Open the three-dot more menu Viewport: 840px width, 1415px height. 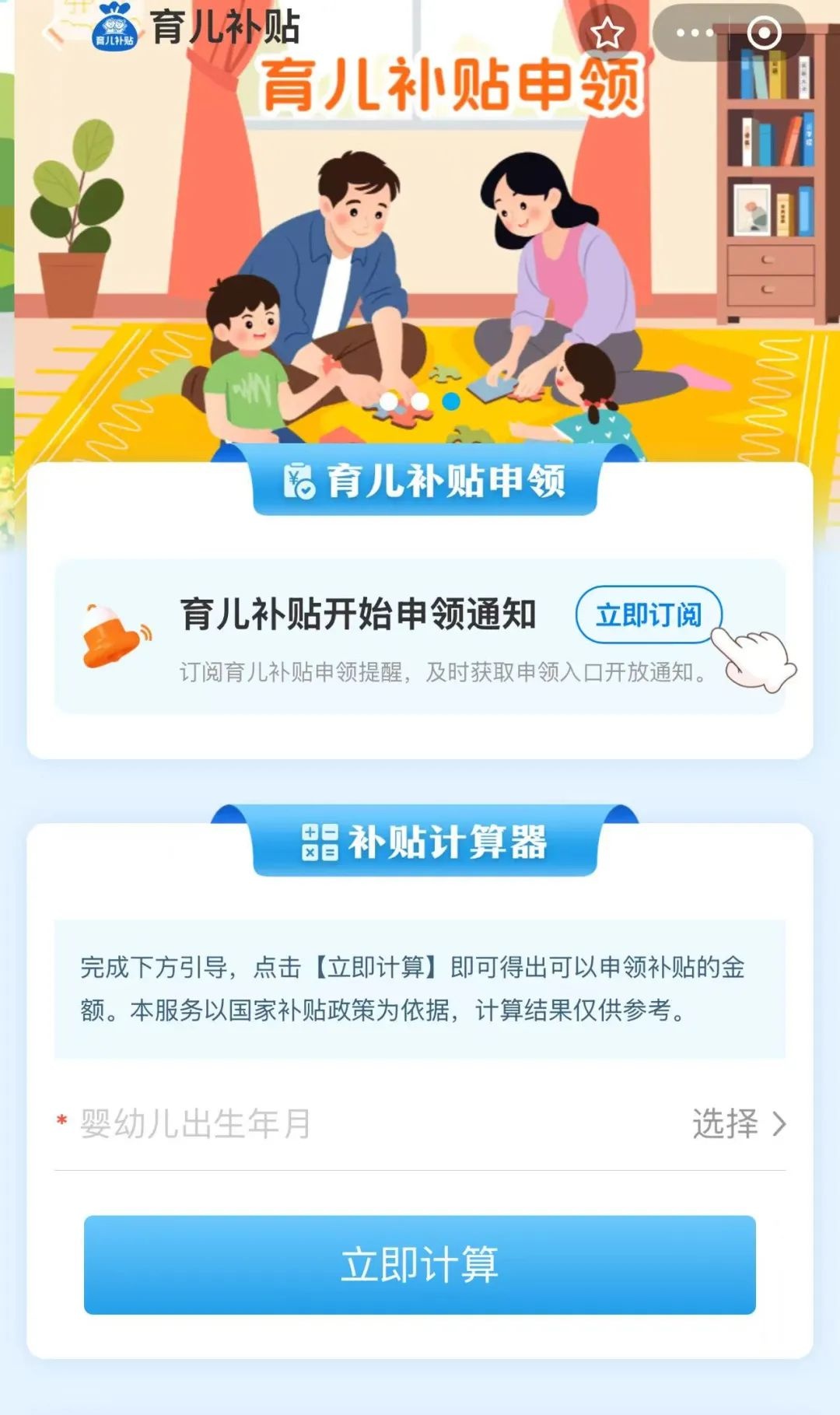(x=694, y=33)
